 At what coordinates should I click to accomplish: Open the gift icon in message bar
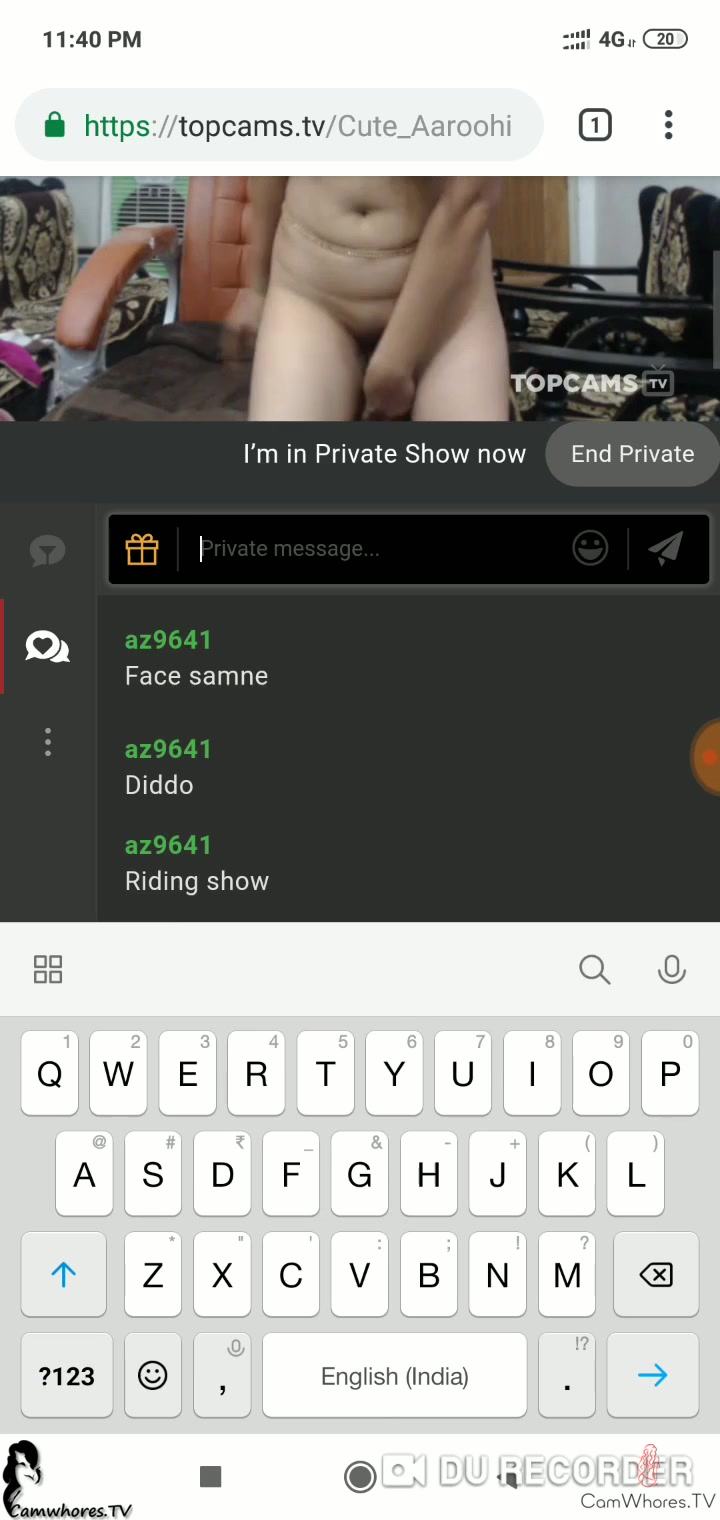pyautogui.click(x=142, y=549)
